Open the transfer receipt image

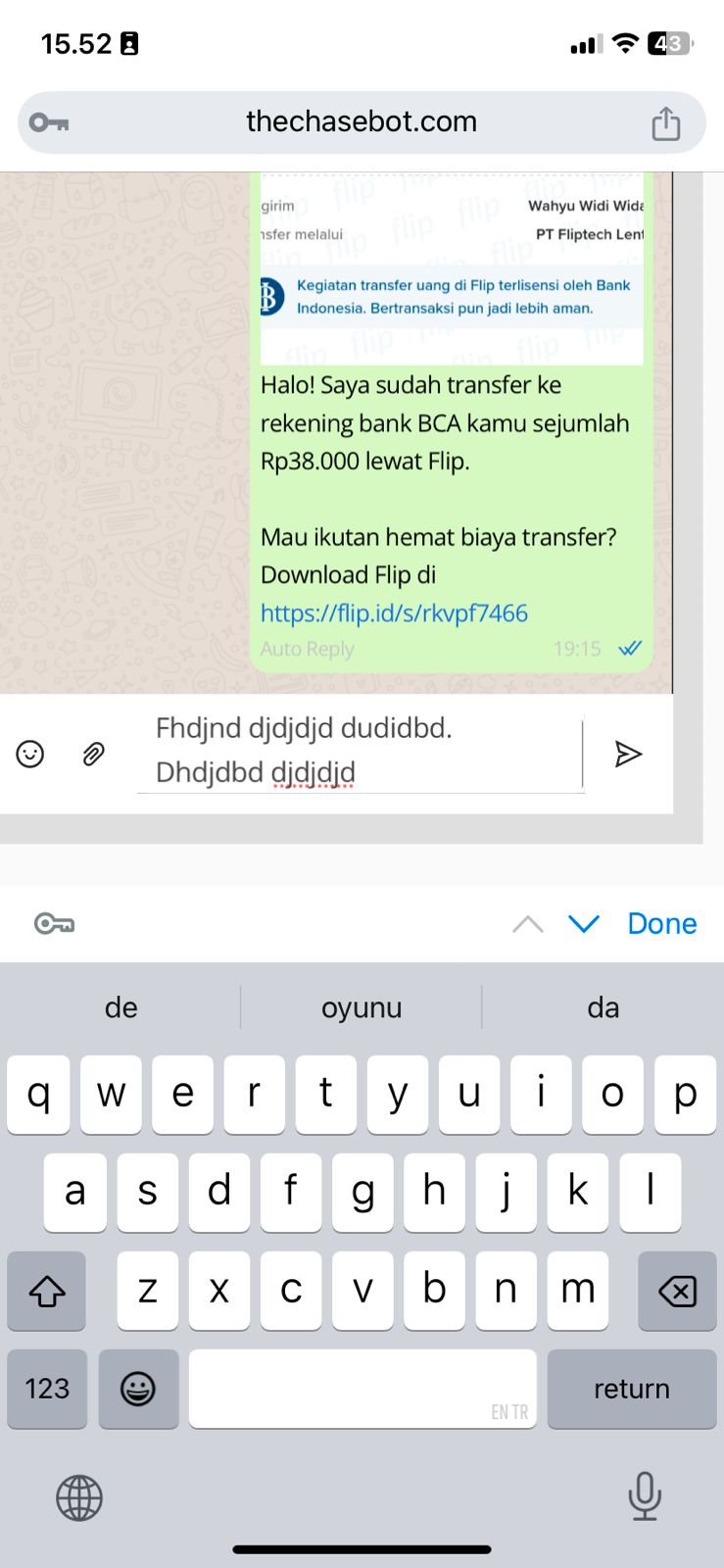pyautogui.click(x=452, y=267)
